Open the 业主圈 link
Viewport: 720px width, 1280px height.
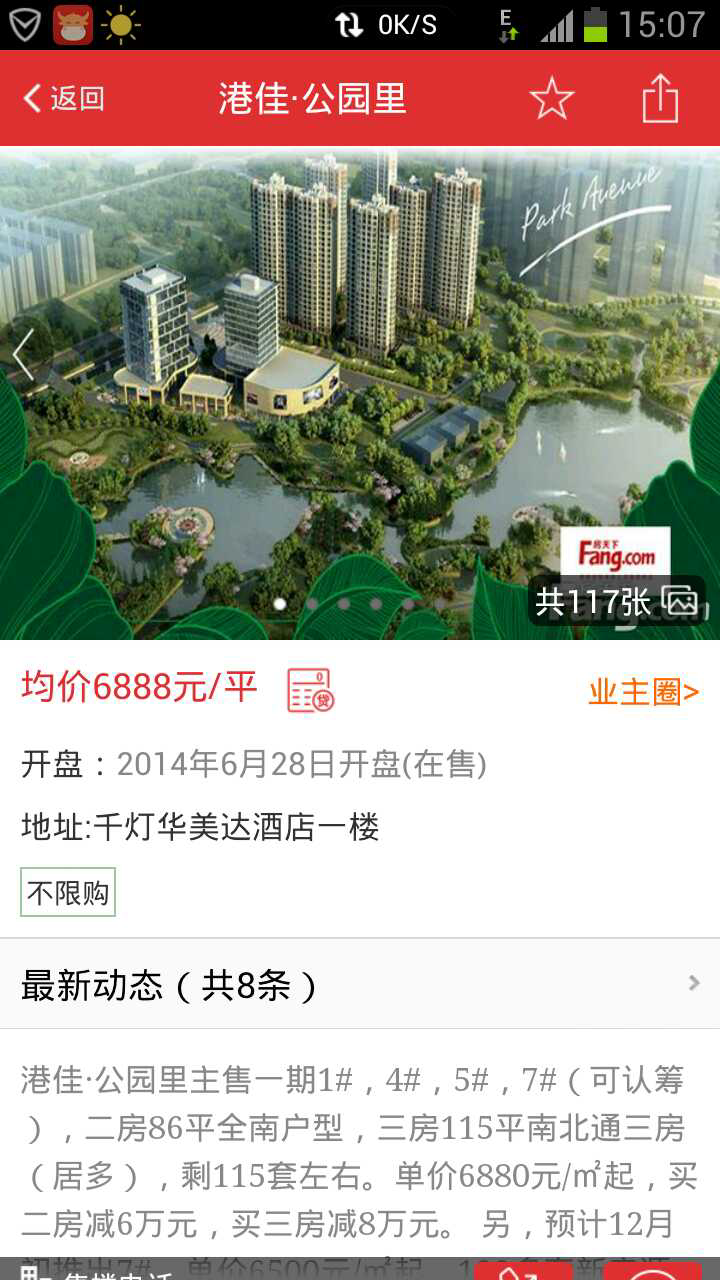(x=643, y=691)
